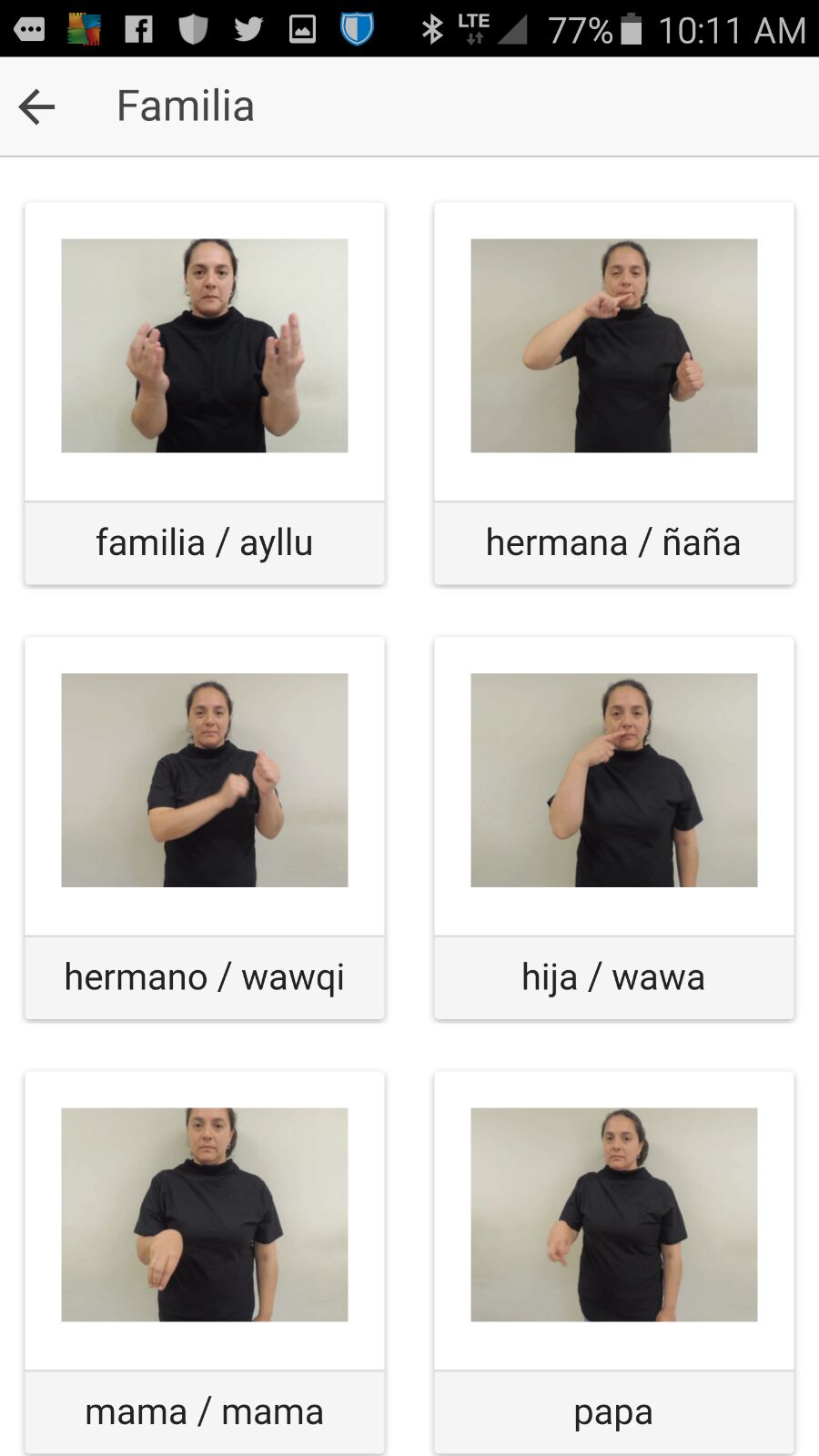View the hermano / wawqi sign
This screenshot has width=819, height=1456.
coord(205,828)
